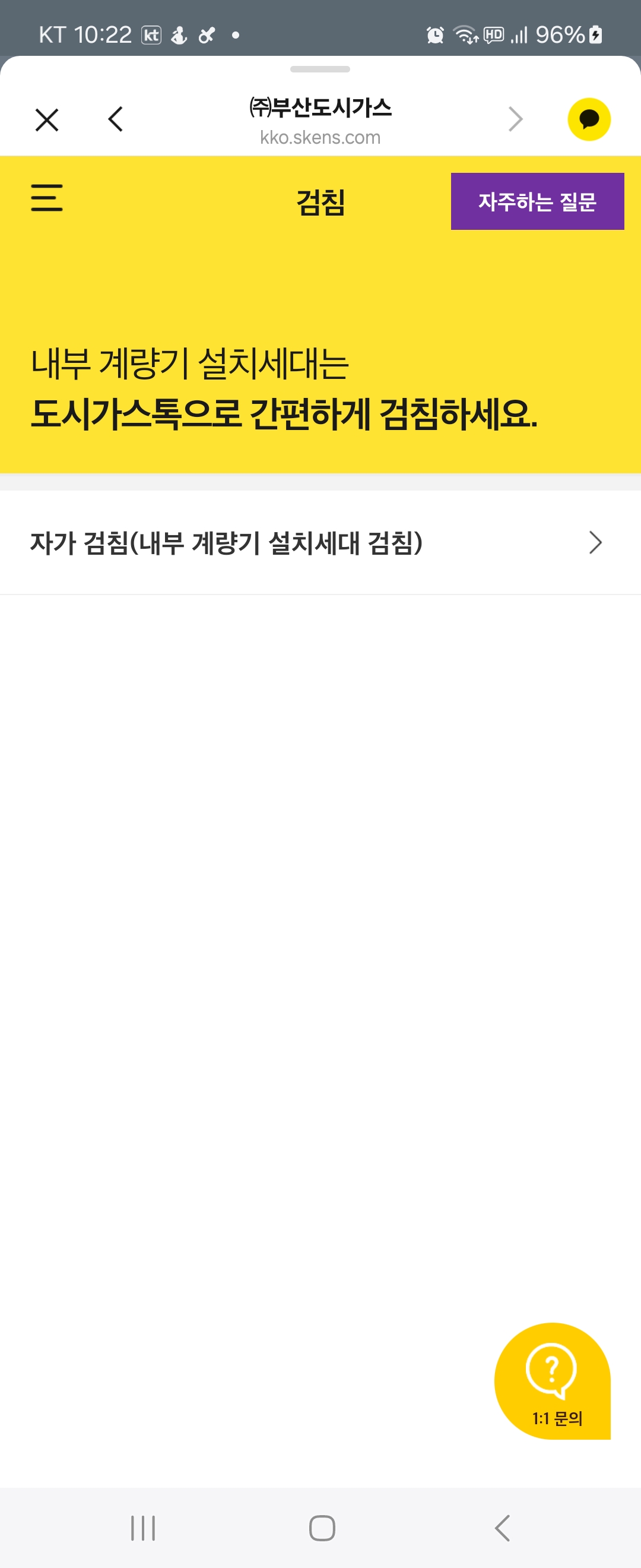Screen dimensions: 641x1568
Task: Open the hamburger menu
Action: coord(47,198)
